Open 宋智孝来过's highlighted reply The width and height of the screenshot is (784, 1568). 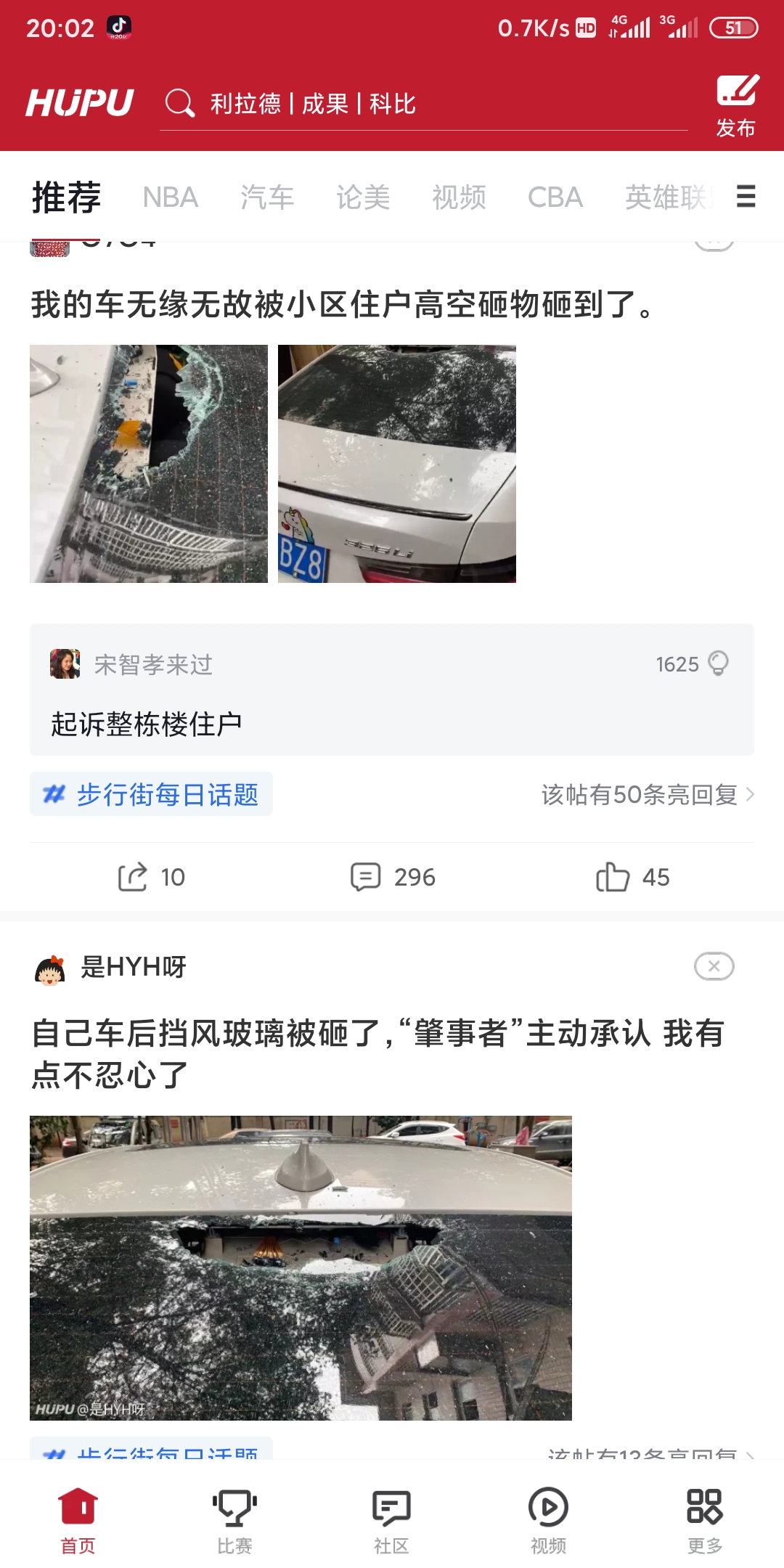tap(392, 690)
